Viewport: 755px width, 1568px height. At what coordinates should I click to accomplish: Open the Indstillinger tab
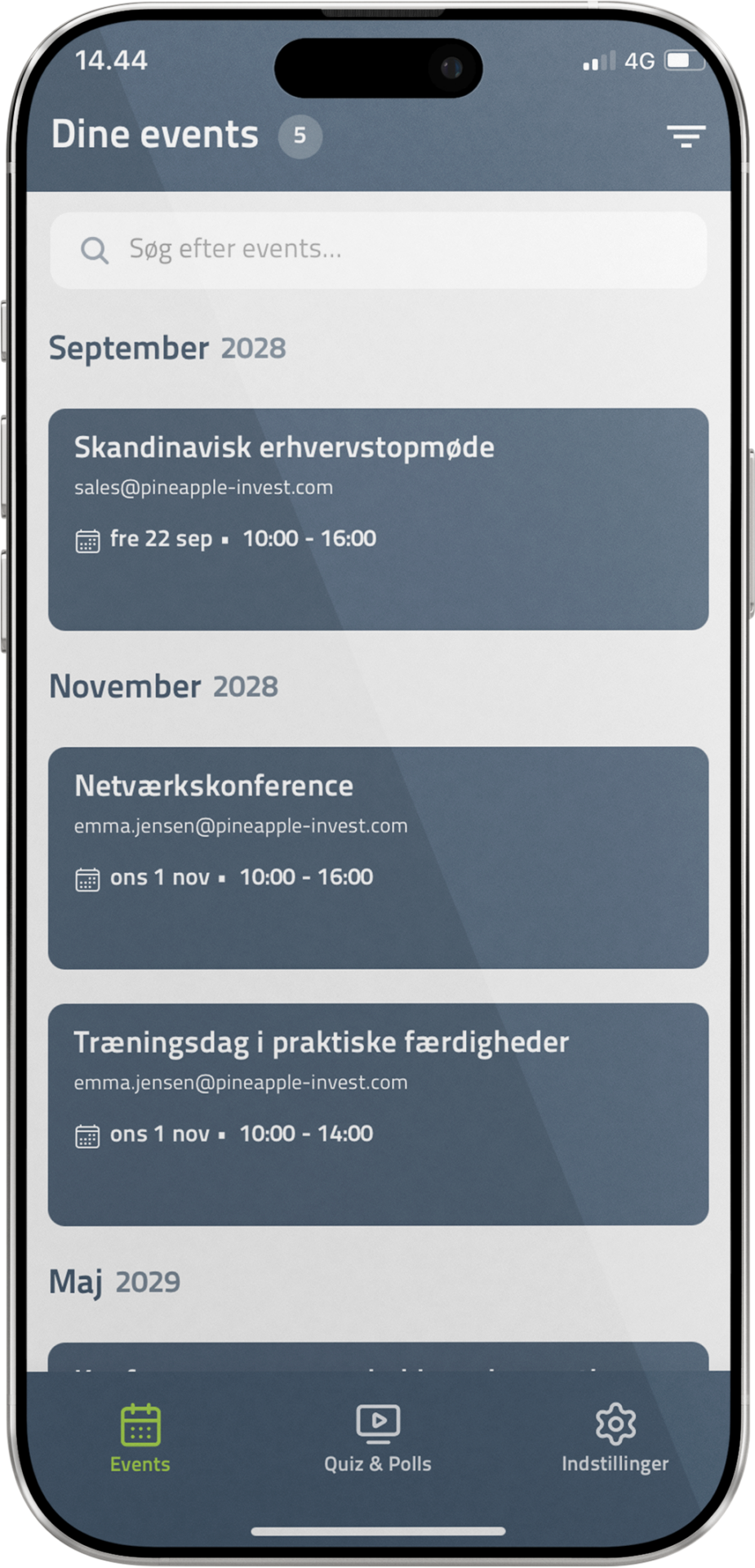tap(615, 1439)
